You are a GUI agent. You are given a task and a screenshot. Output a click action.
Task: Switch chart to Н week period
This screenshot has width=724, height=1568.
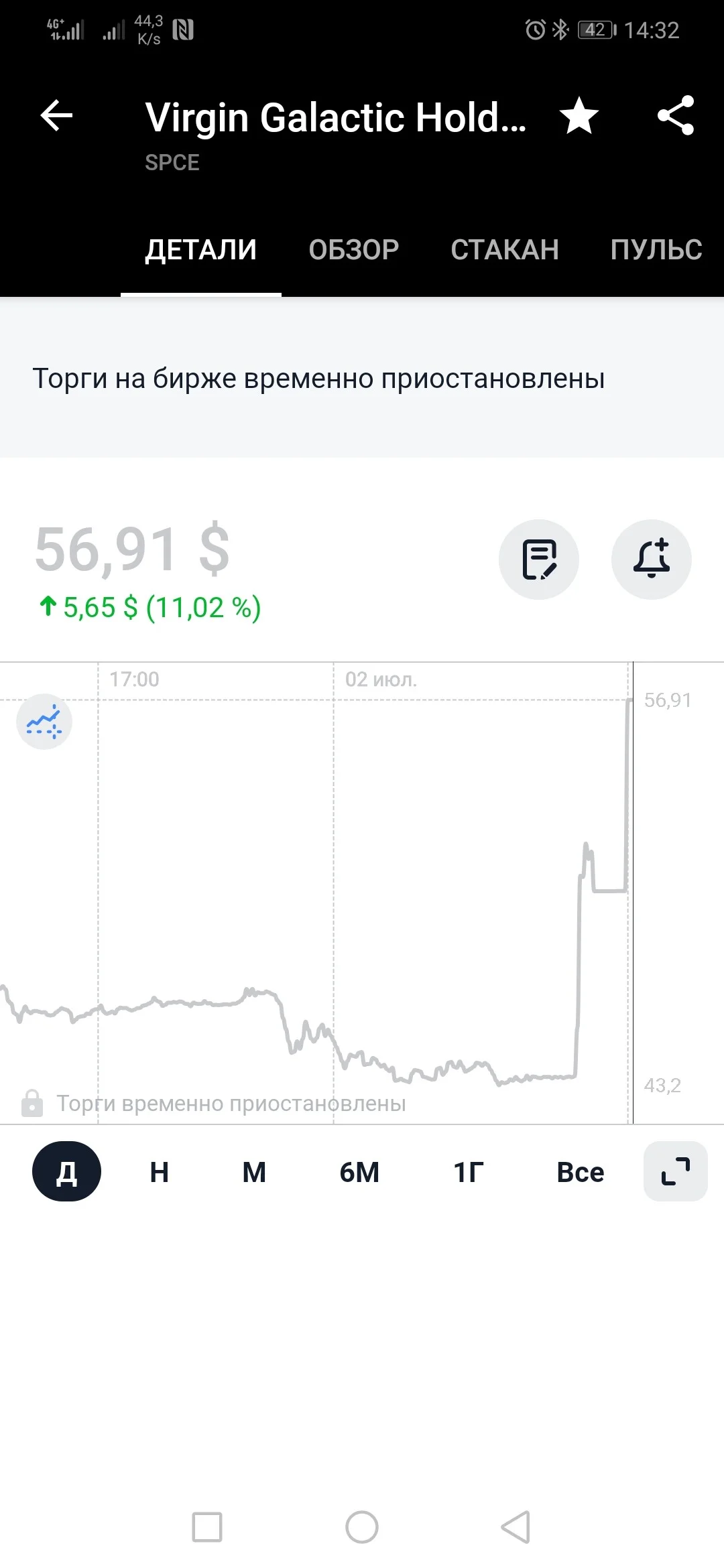(160, 1172)
